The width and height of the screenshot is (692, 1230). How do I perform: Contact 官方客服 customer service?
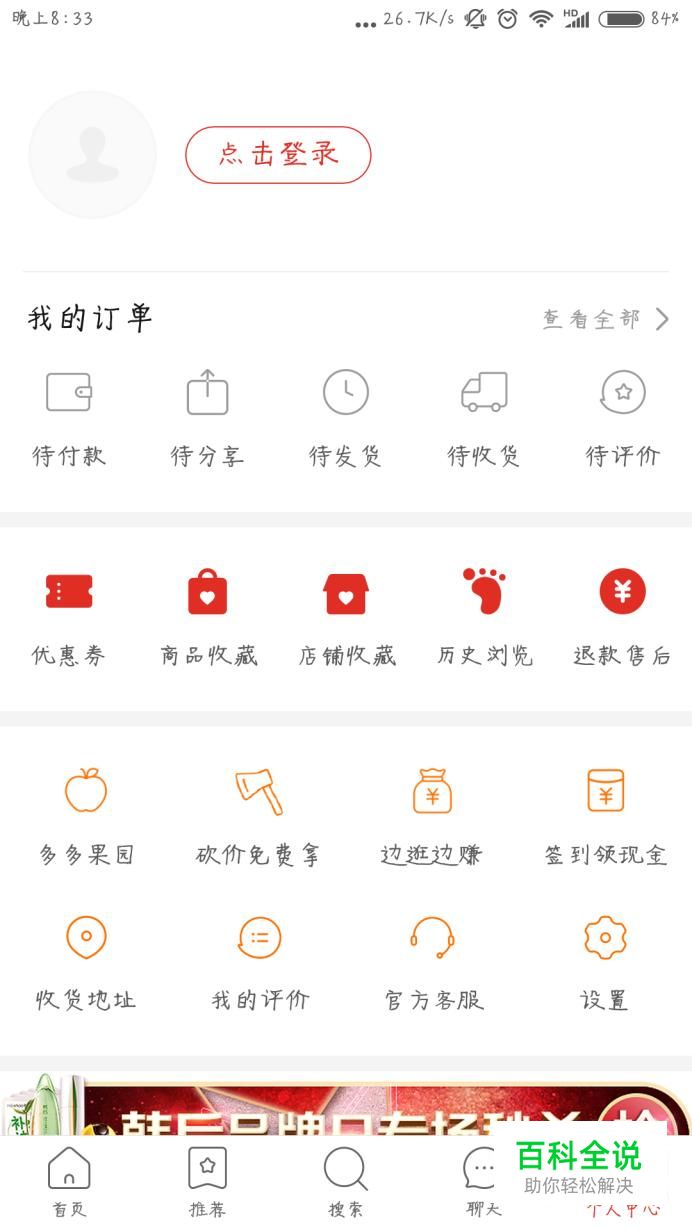coord(433,960)
